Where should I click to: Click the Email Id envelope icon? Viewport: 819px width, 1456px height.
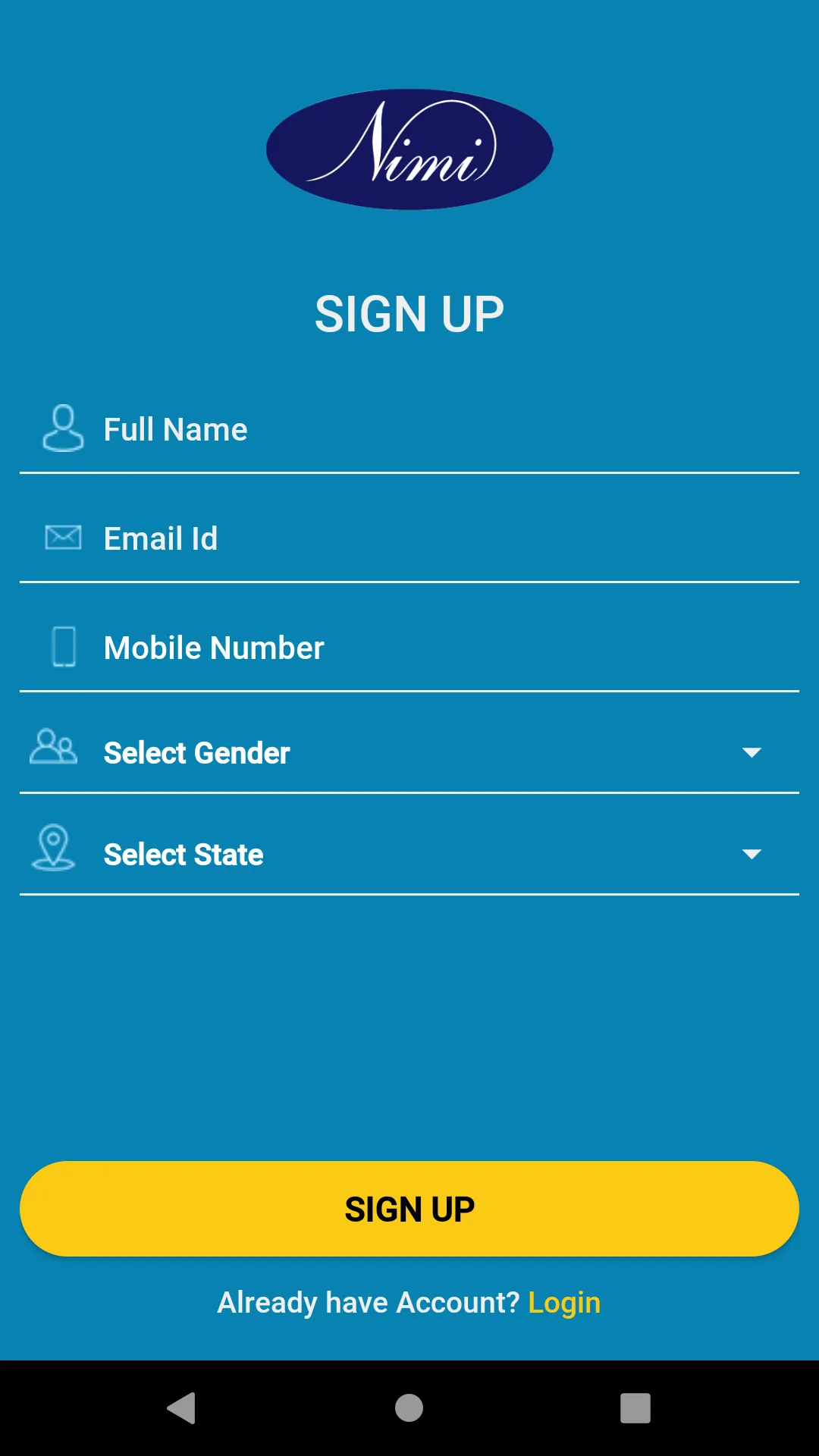[x=63, y=538]
